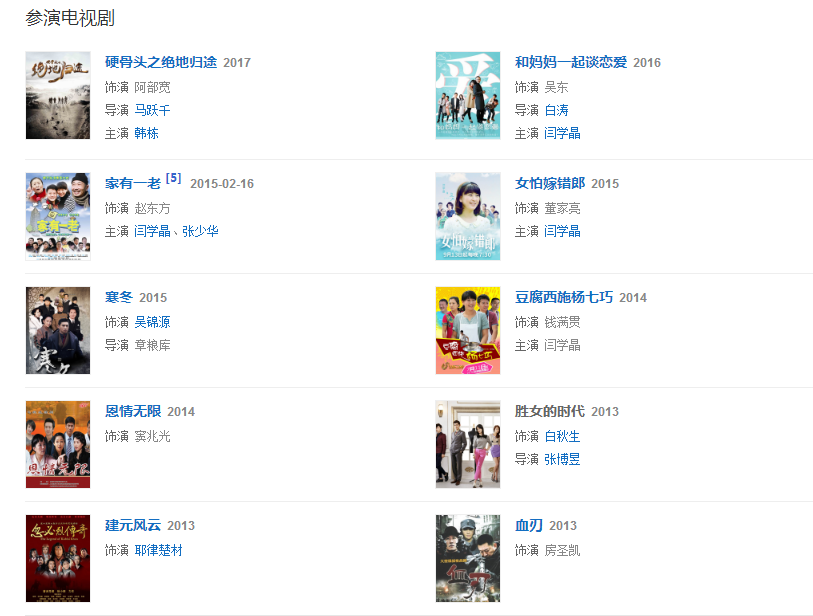Open the 建元风云 title link
Screen dimensions: 813x616
click(x=132, y=526)
